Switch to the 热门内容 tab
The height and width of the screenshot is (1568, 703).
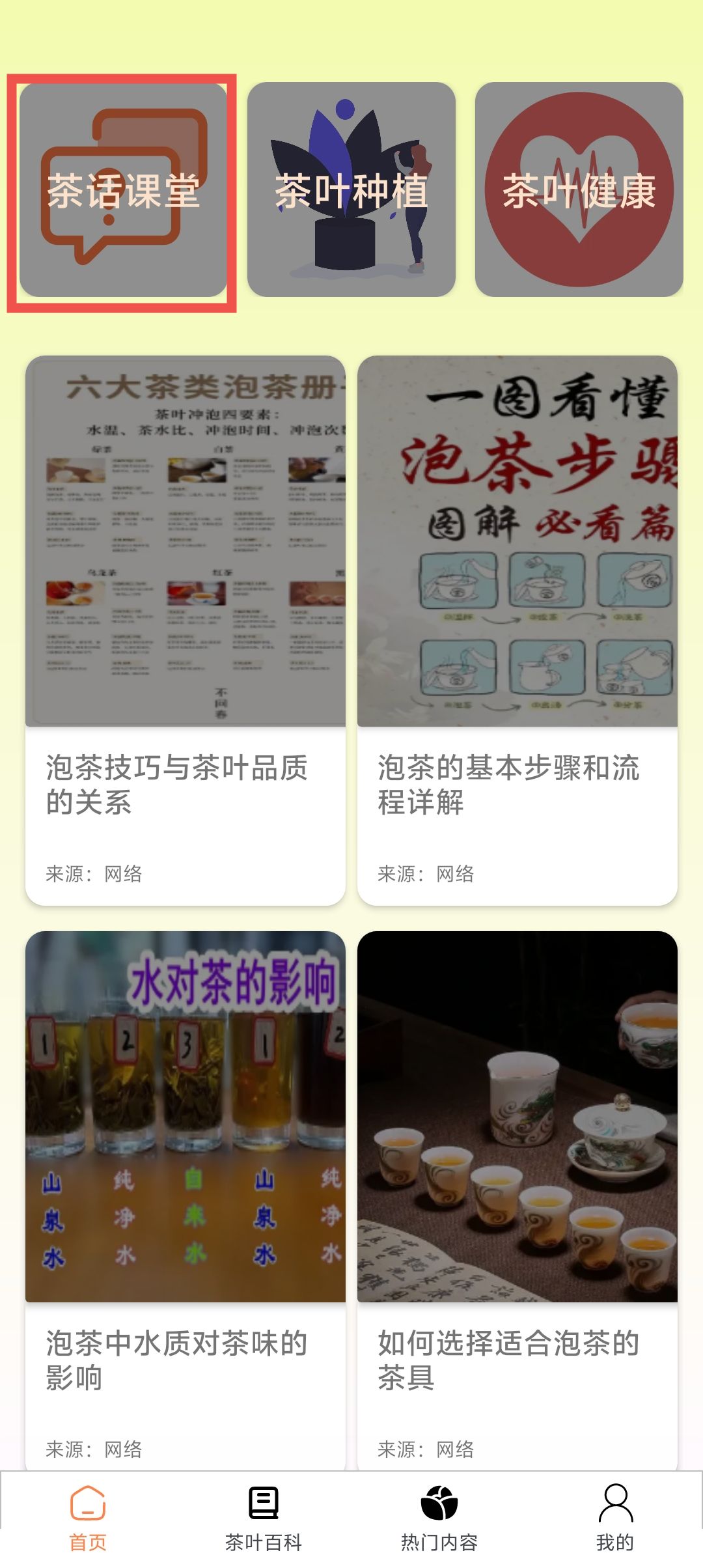439,1519
